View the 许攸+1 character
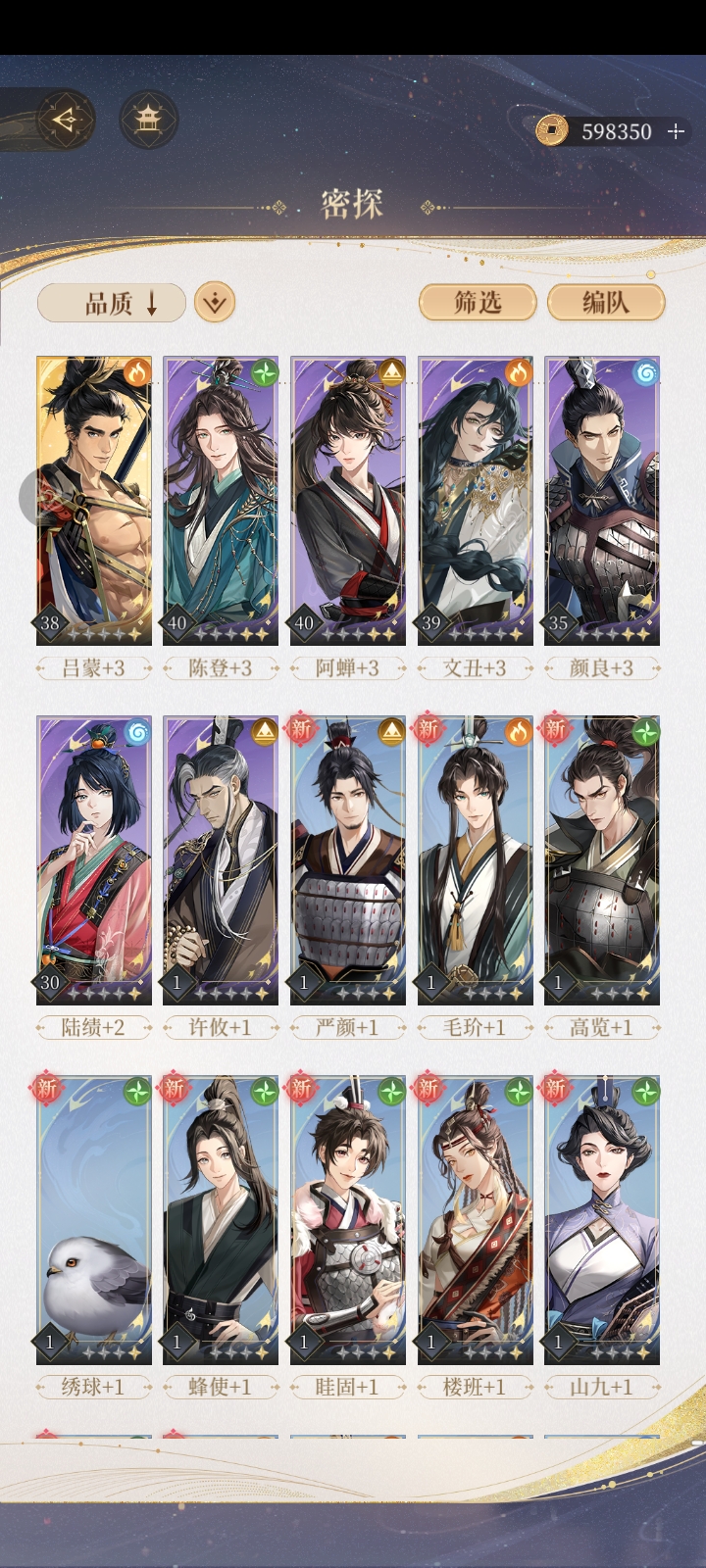Screen dimensions: 706x1568 point(221,859)
